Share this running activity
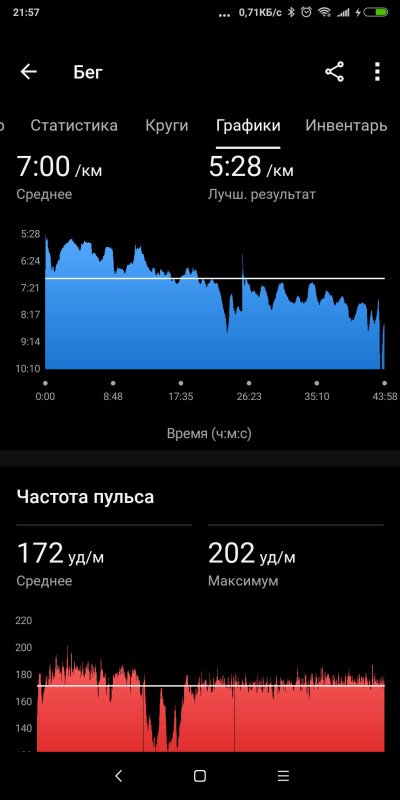Viewport: 400px width, 800px height. (334, 72)
